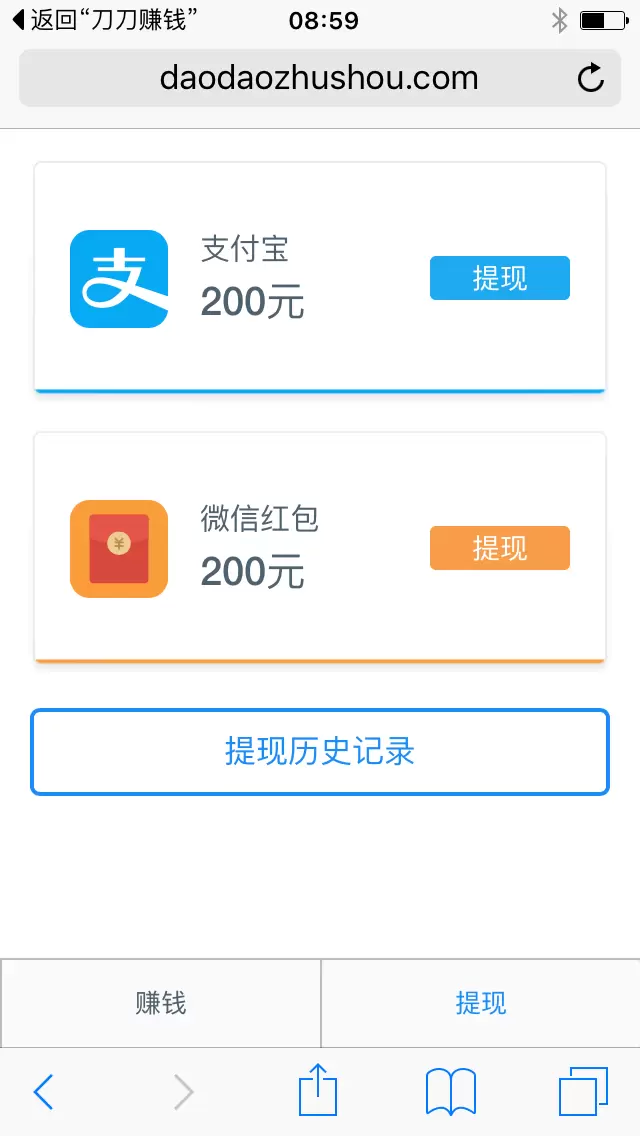Open 提现历史记录 withdrawal history
640x1136 pixels.
(320, 752)
